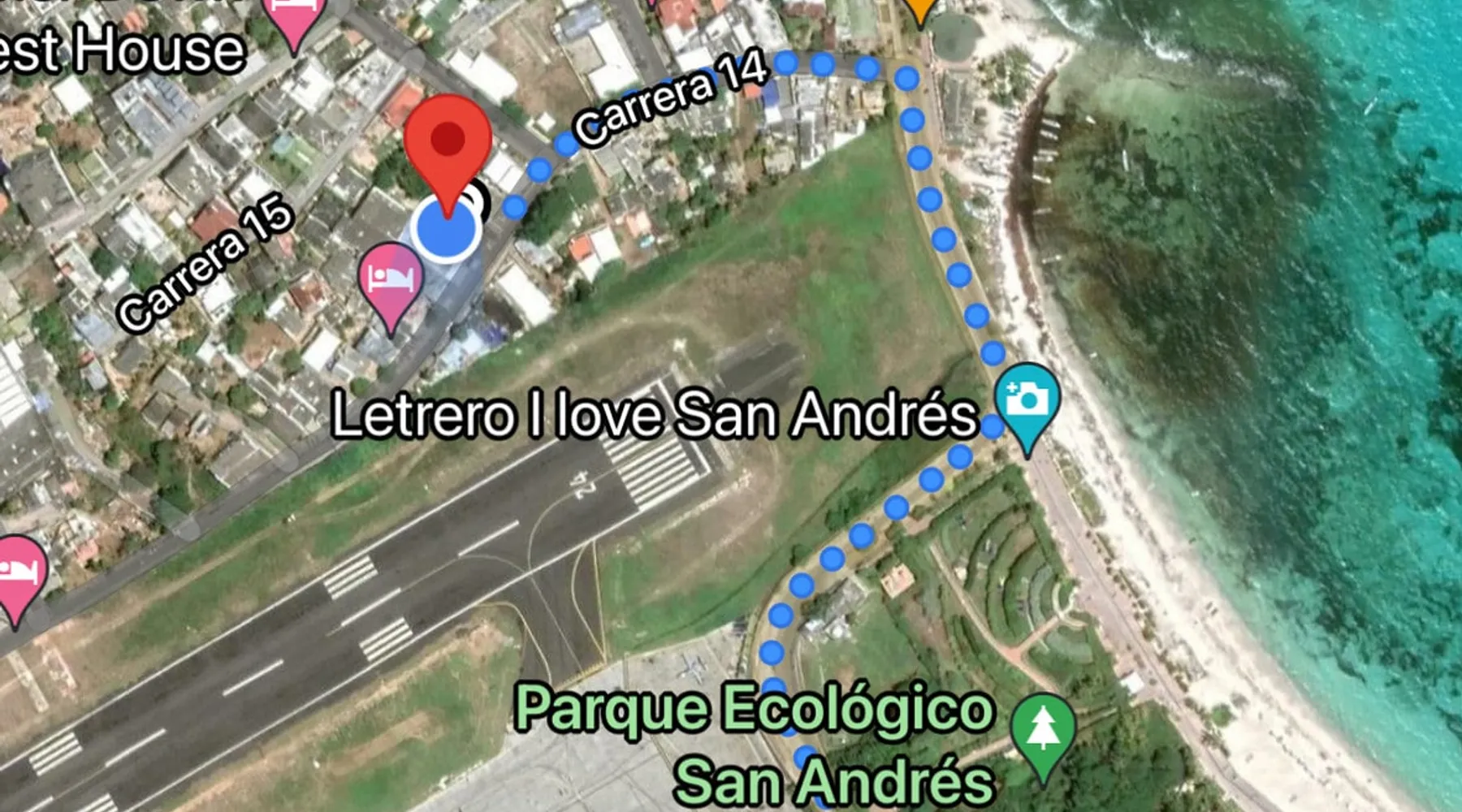The image size is (1462, 812).
Task: Open the Letrero I love San Andrés camera marker
Action: tap(1027, 400)
